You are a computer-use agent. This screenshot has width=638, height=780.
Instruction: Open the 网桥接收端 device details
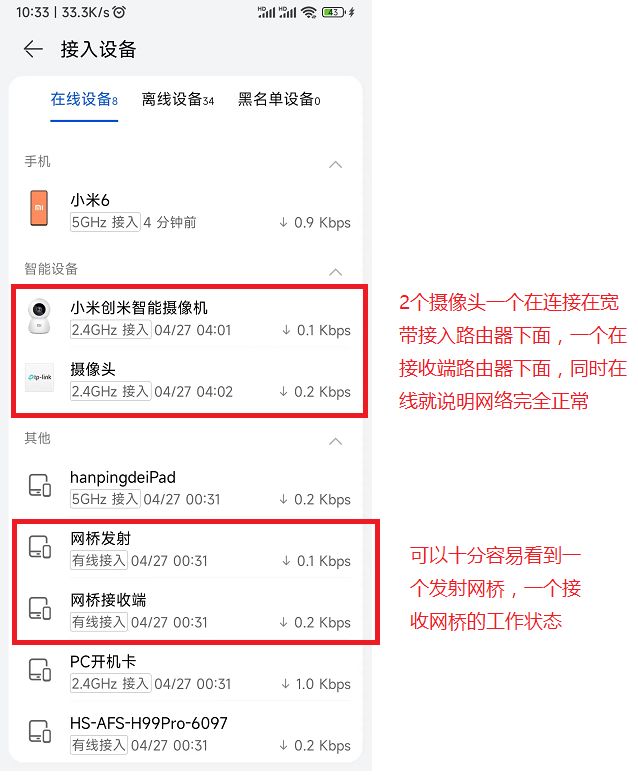188,611
